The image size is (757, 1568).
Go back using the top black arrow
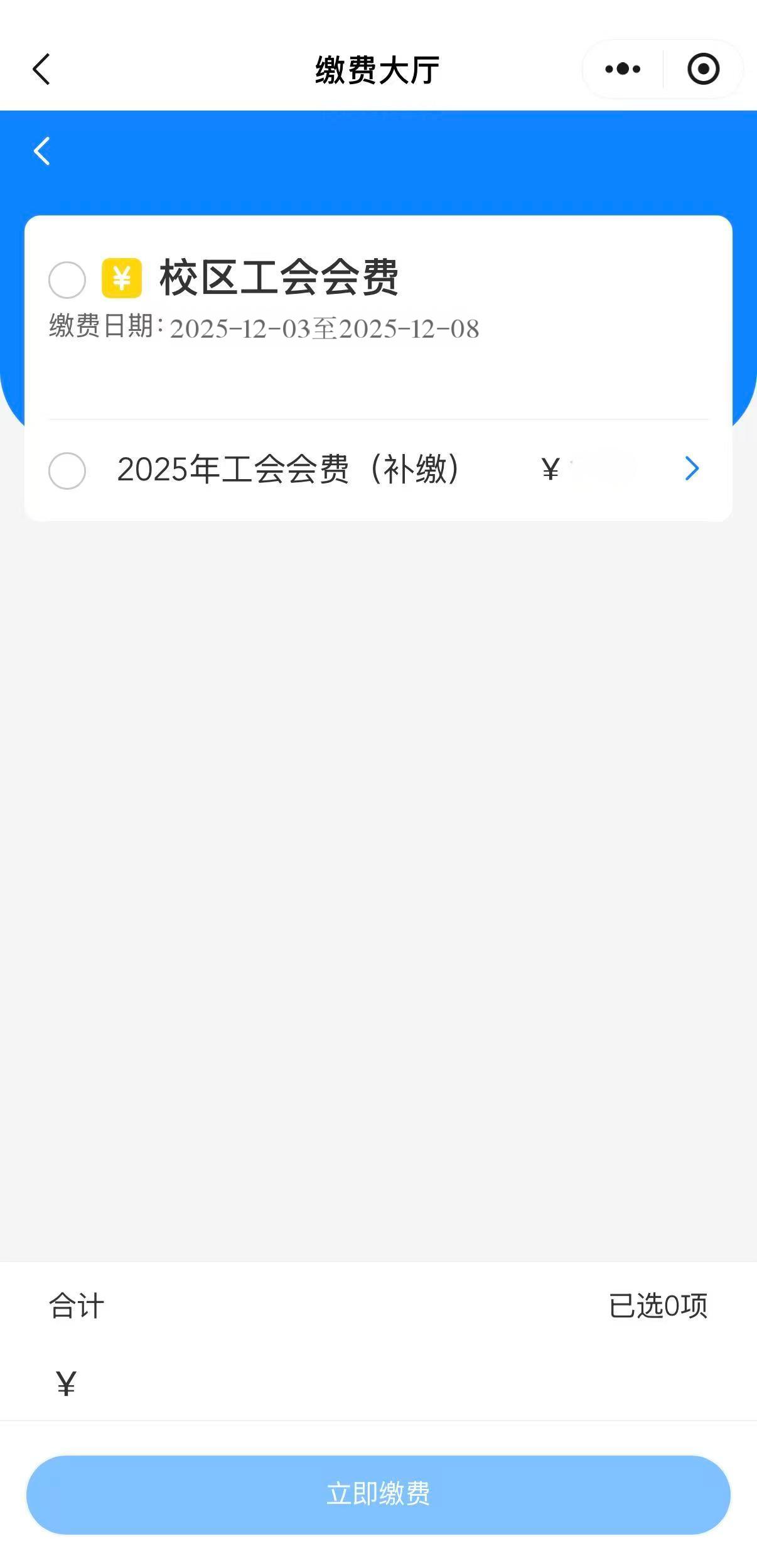(41, 69)
